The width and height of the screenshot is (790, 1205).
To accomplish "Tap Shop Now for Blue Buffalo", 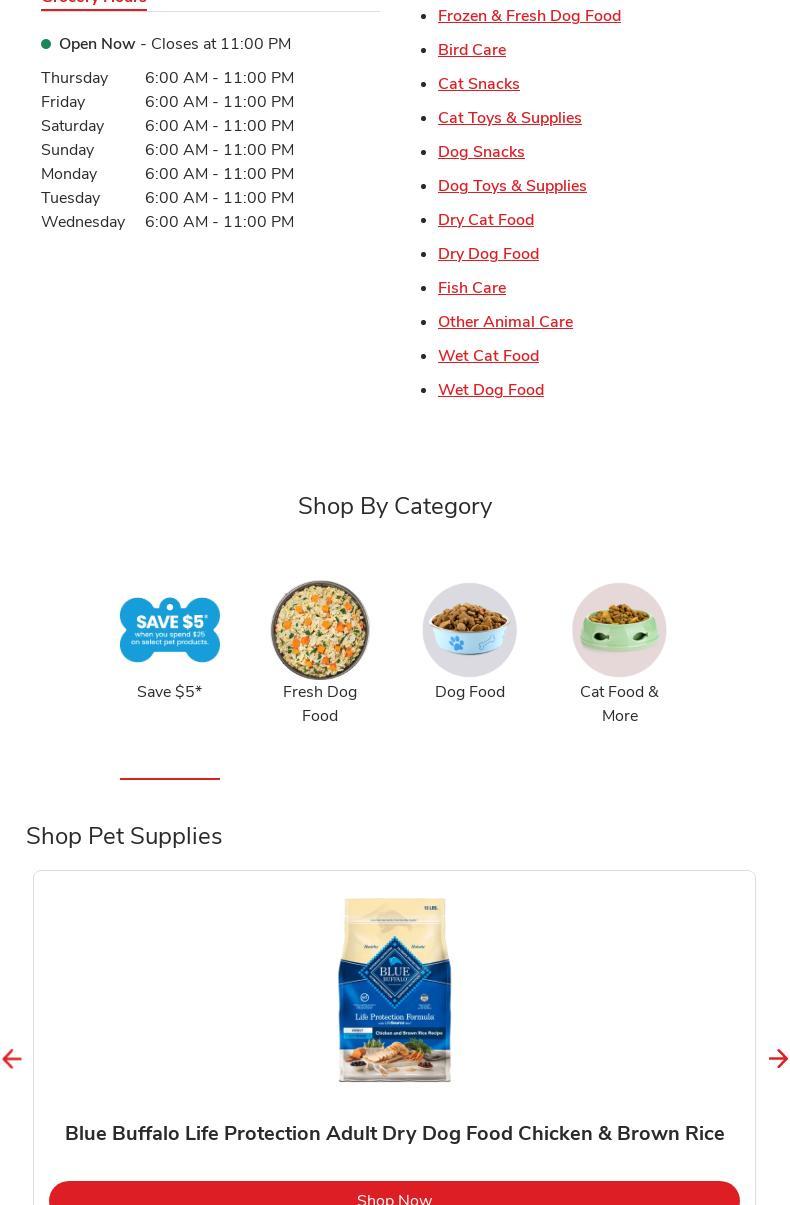I will click(x=394, y=1196).
